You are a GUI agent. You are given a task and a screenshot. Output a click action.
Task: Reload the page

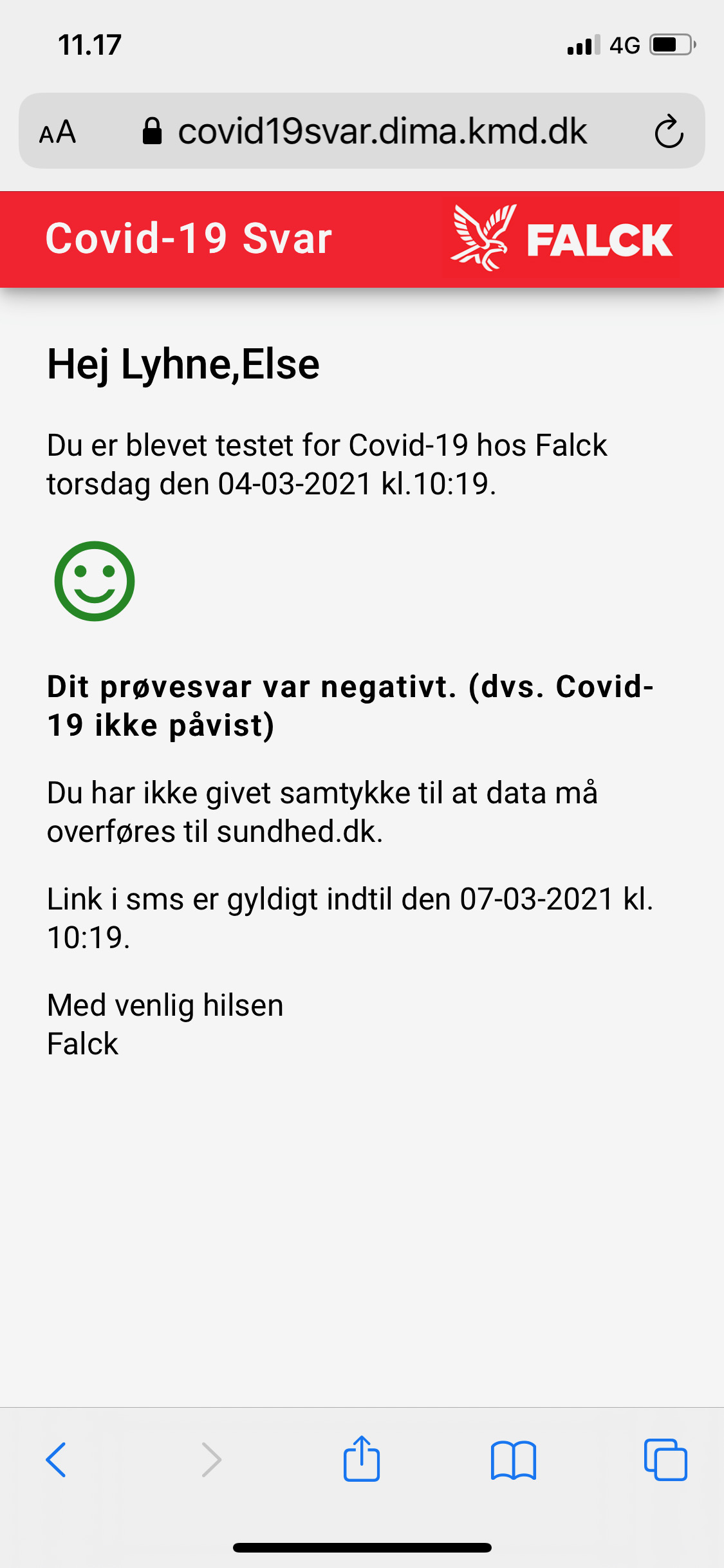(x=669, y=131)
